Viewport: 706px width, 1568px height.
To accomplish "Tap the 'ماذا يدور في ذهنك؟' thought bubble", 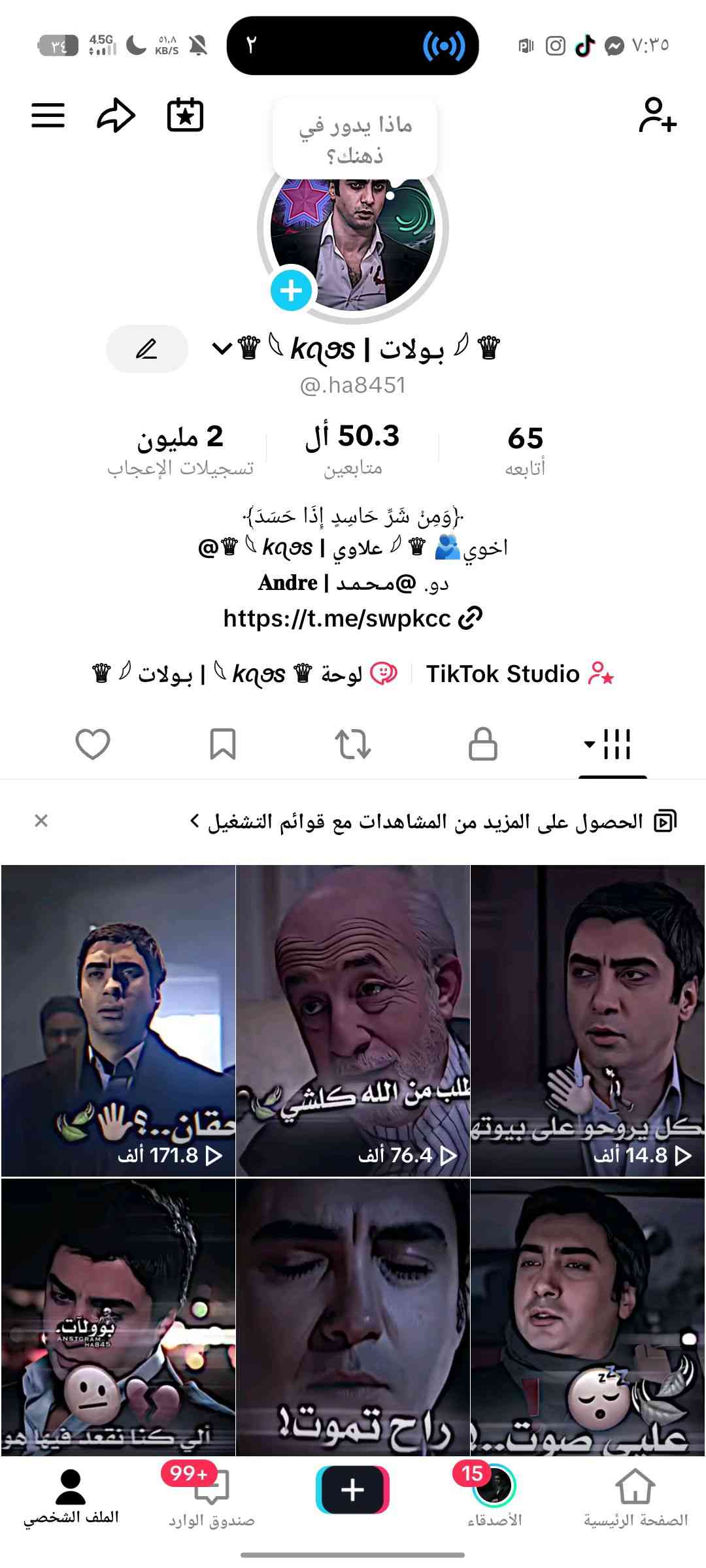I will 355,139.
